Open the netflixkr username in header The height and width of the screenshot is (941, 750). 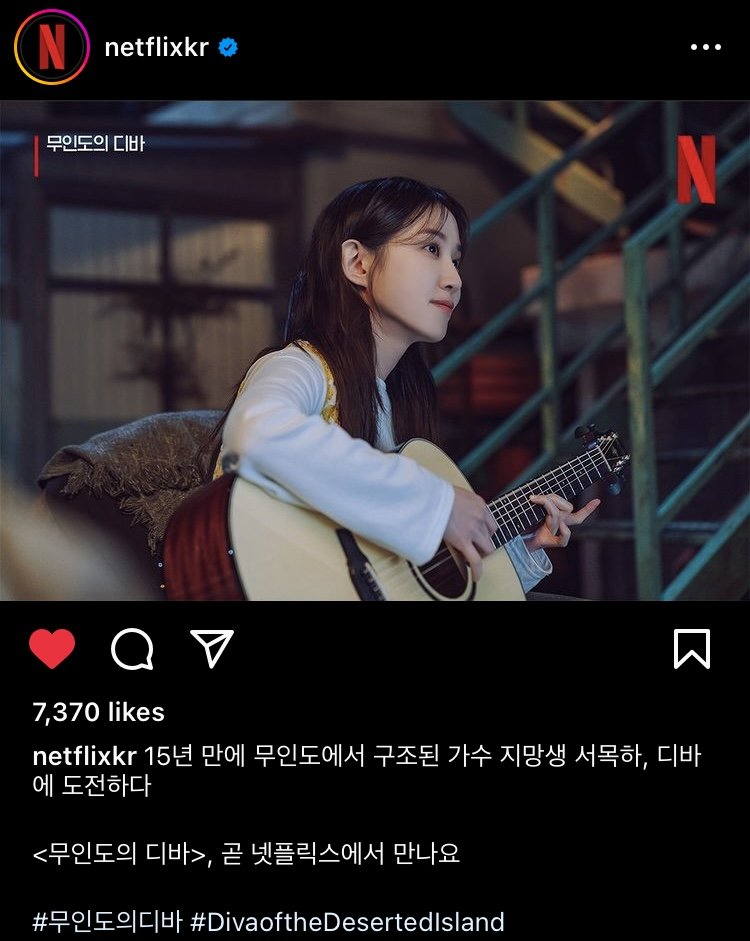pyautogui.click(x=156, y=47)
